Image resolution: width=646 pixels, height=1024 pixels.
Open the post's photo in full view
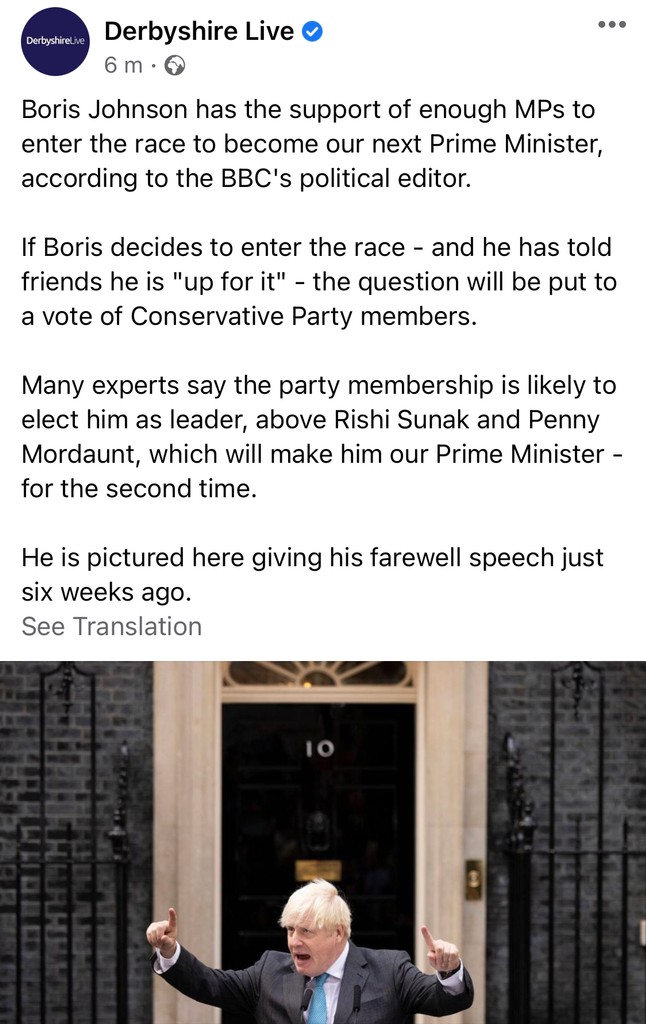323,842
